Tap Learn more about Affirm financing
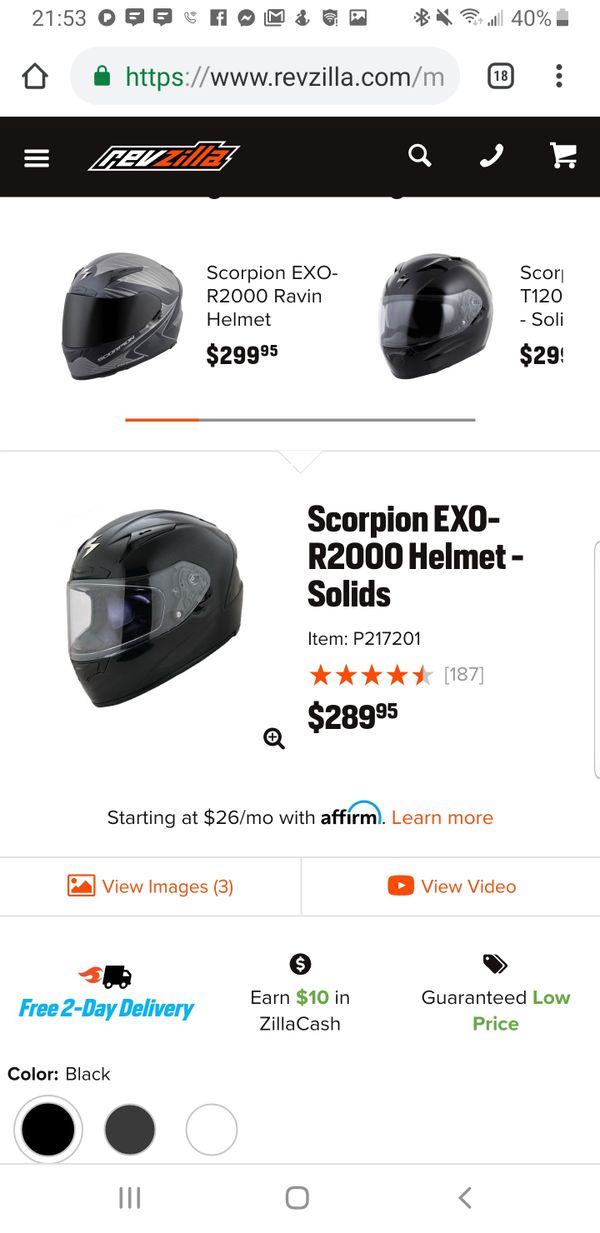Image resolution: width=600 pixels, height=1233 pixels. pos(442,818)
